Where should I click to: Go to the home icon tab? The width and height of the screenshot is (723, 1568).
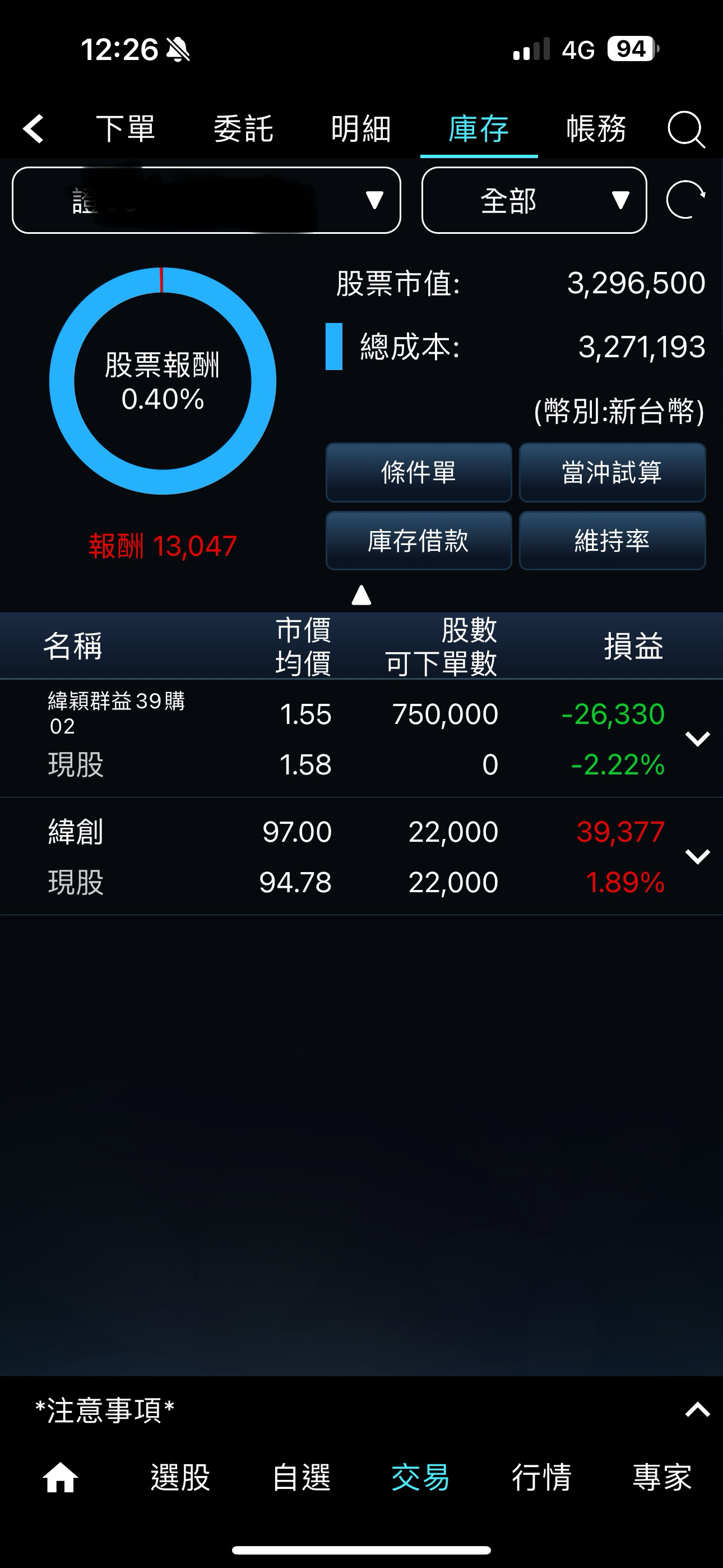coord(61,1477)
